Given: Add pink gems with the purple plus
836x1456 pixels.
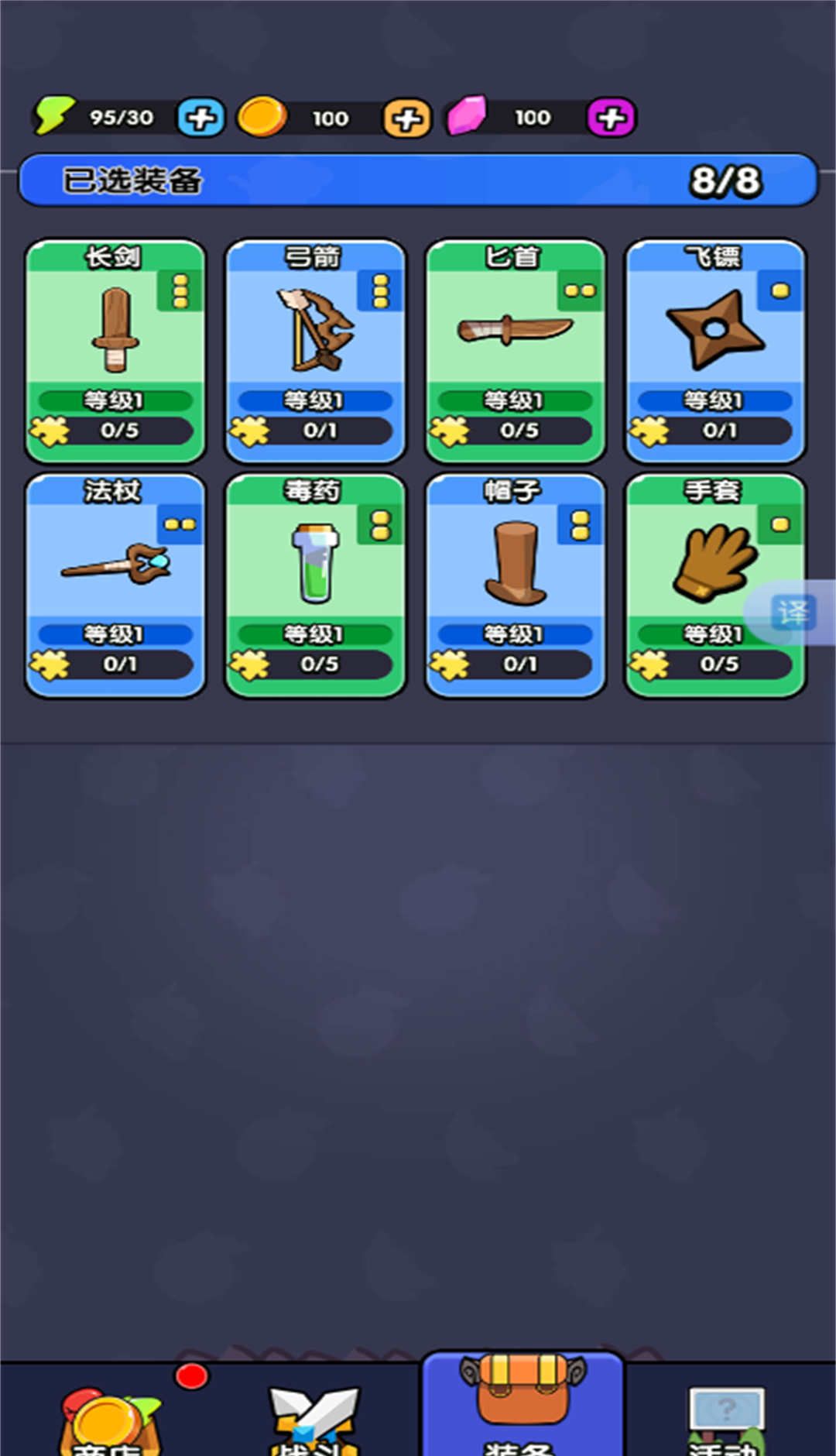Looking at the screenshot, I should click(x=612, y=118).
